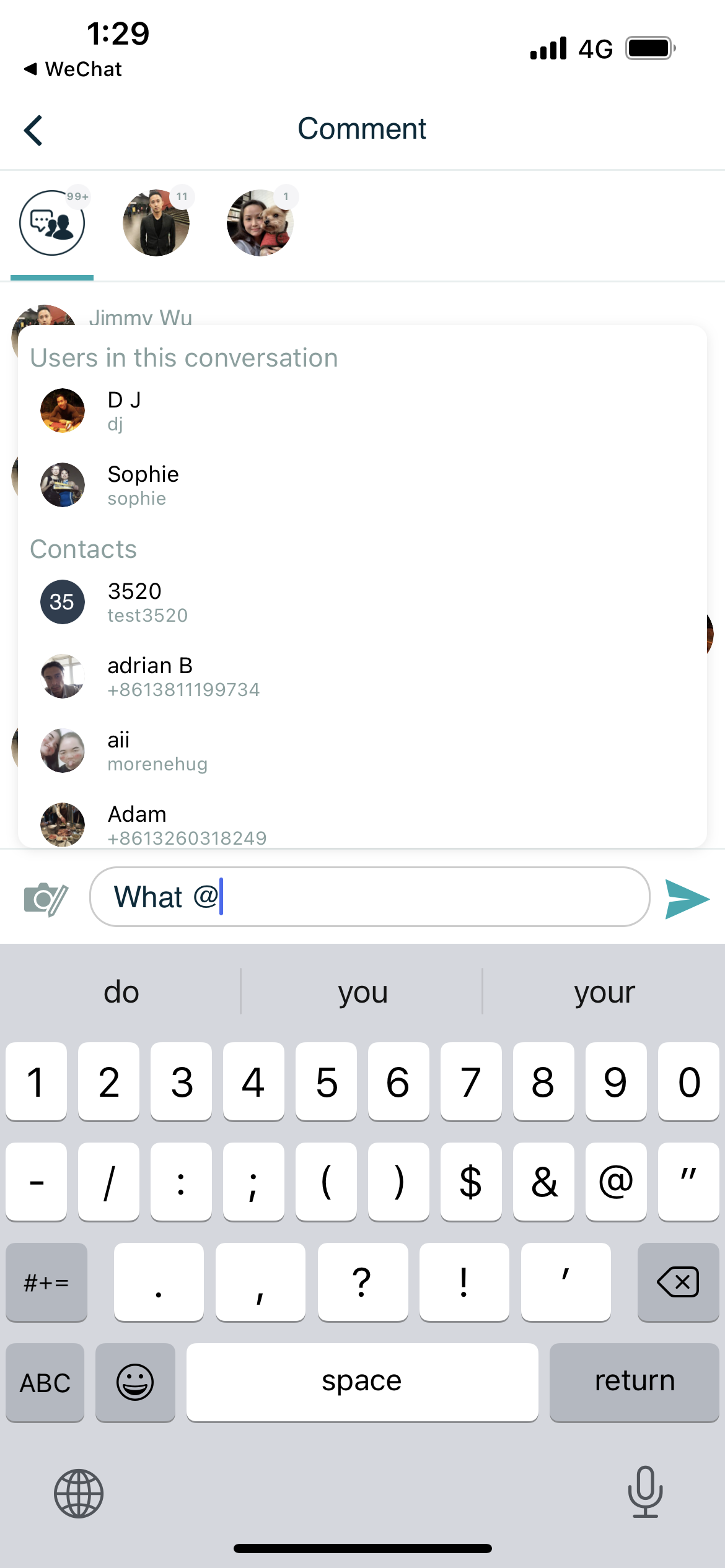Hit the backspace key
725x1568 pixels.
pos(678,1282)
